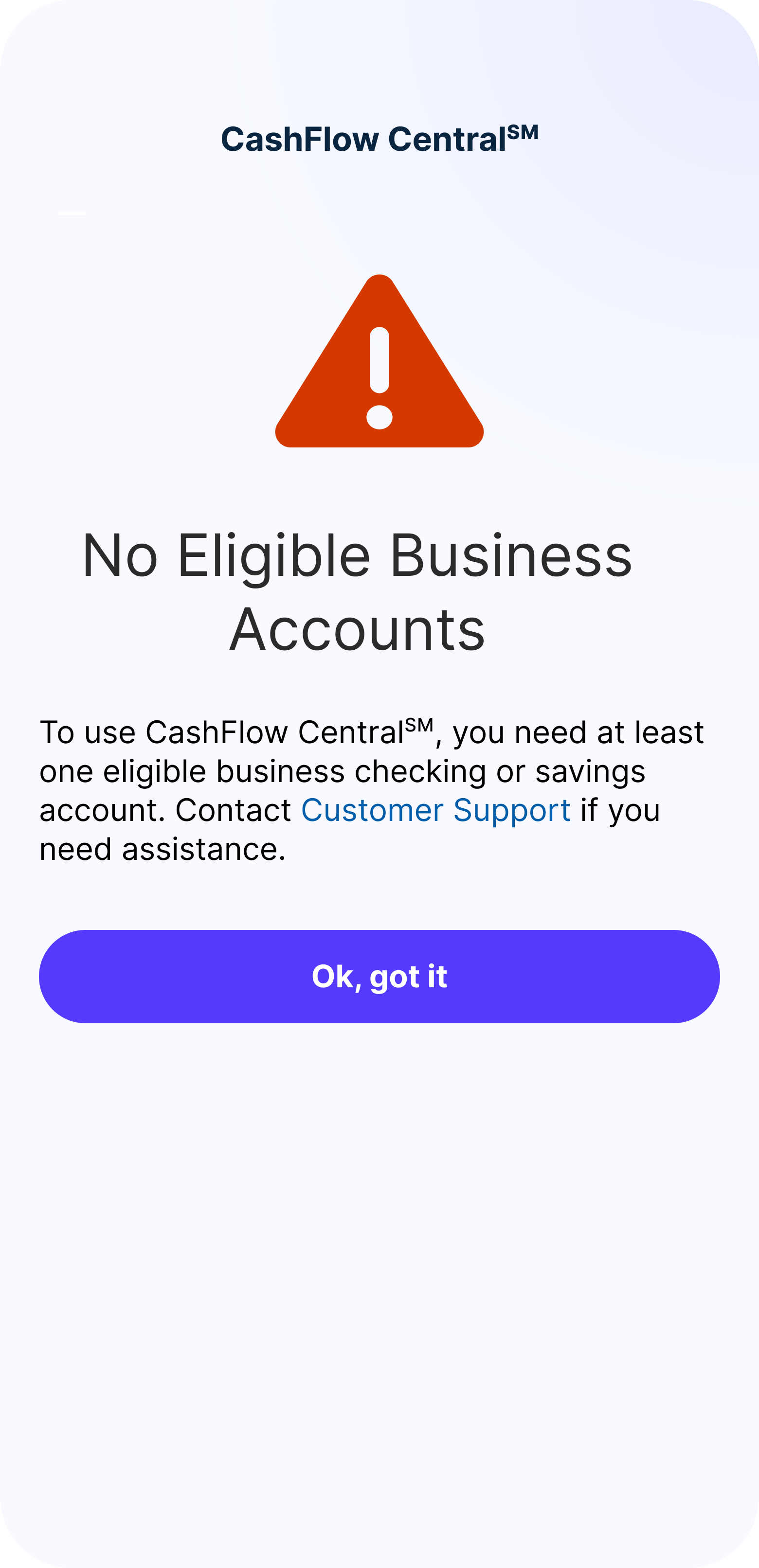Click the small handle line near the top
This screenshot has width=759, height=1568.
pos(71,213)
